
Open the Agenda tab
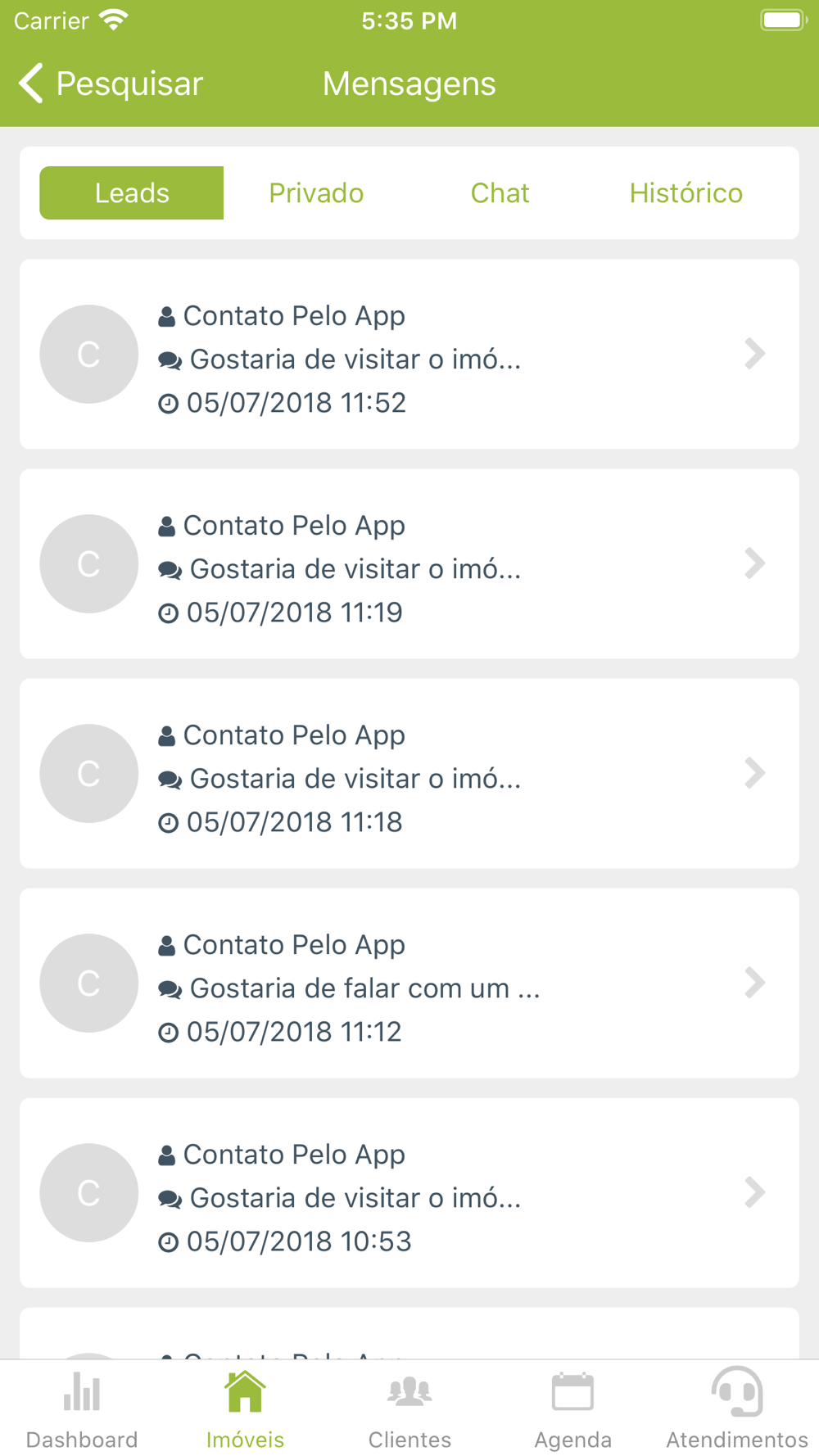[573, 1409]
